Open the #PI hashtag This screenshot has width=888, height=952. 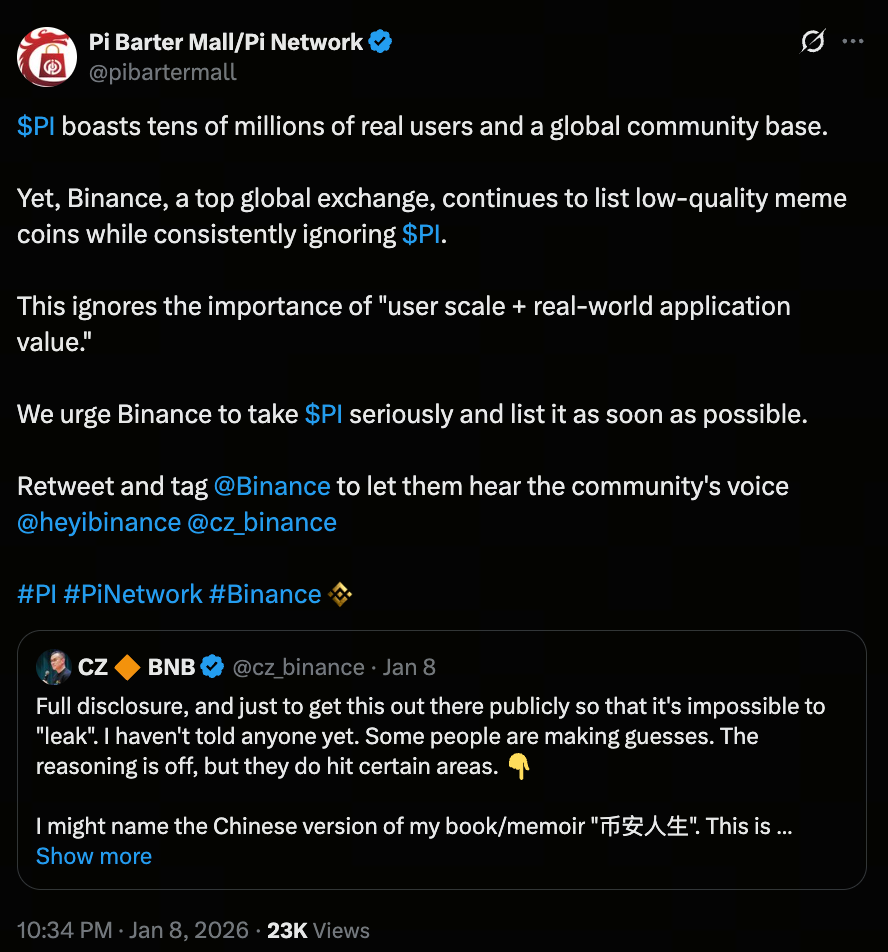tap(36, 594)
